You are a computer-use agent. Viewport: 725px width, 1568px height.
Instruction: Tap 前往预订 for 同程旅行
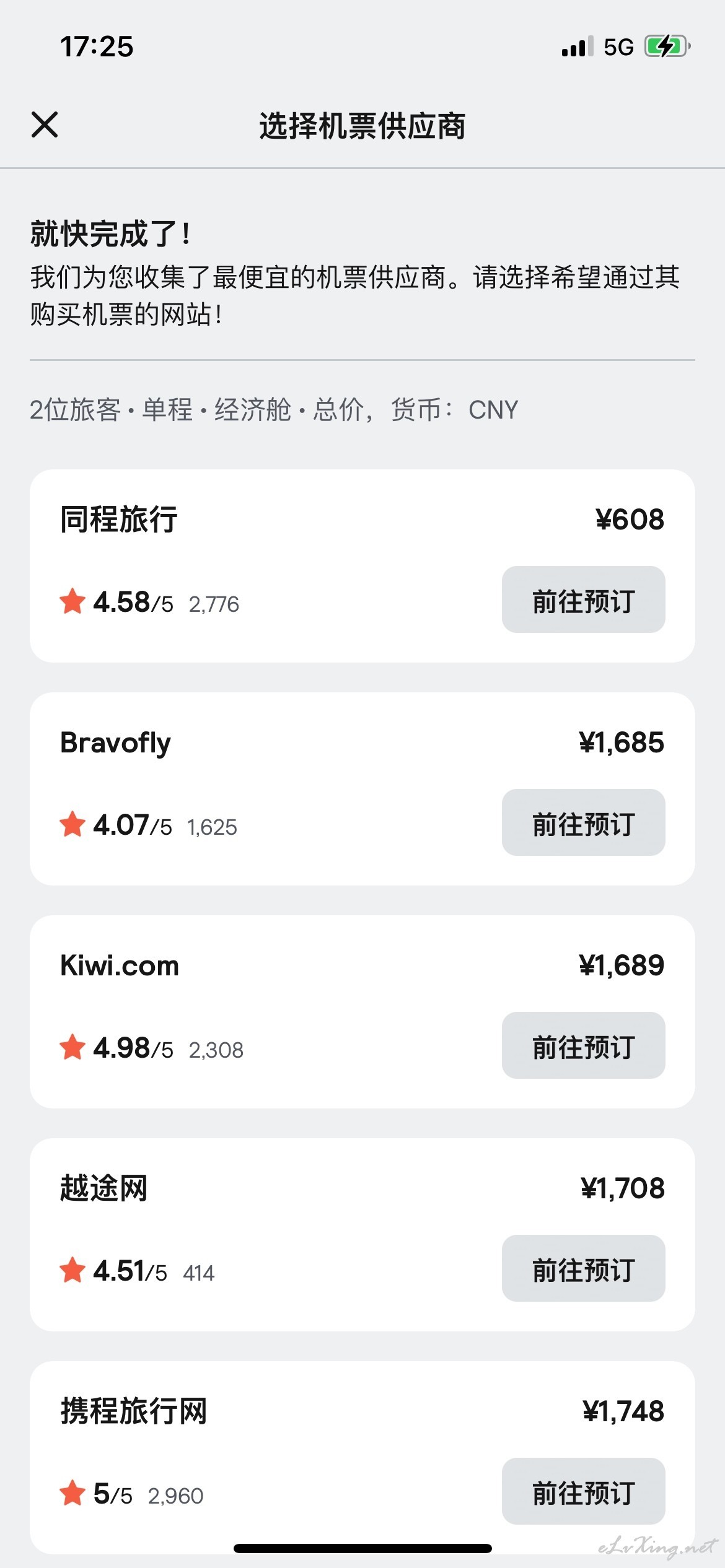point(583,599)
